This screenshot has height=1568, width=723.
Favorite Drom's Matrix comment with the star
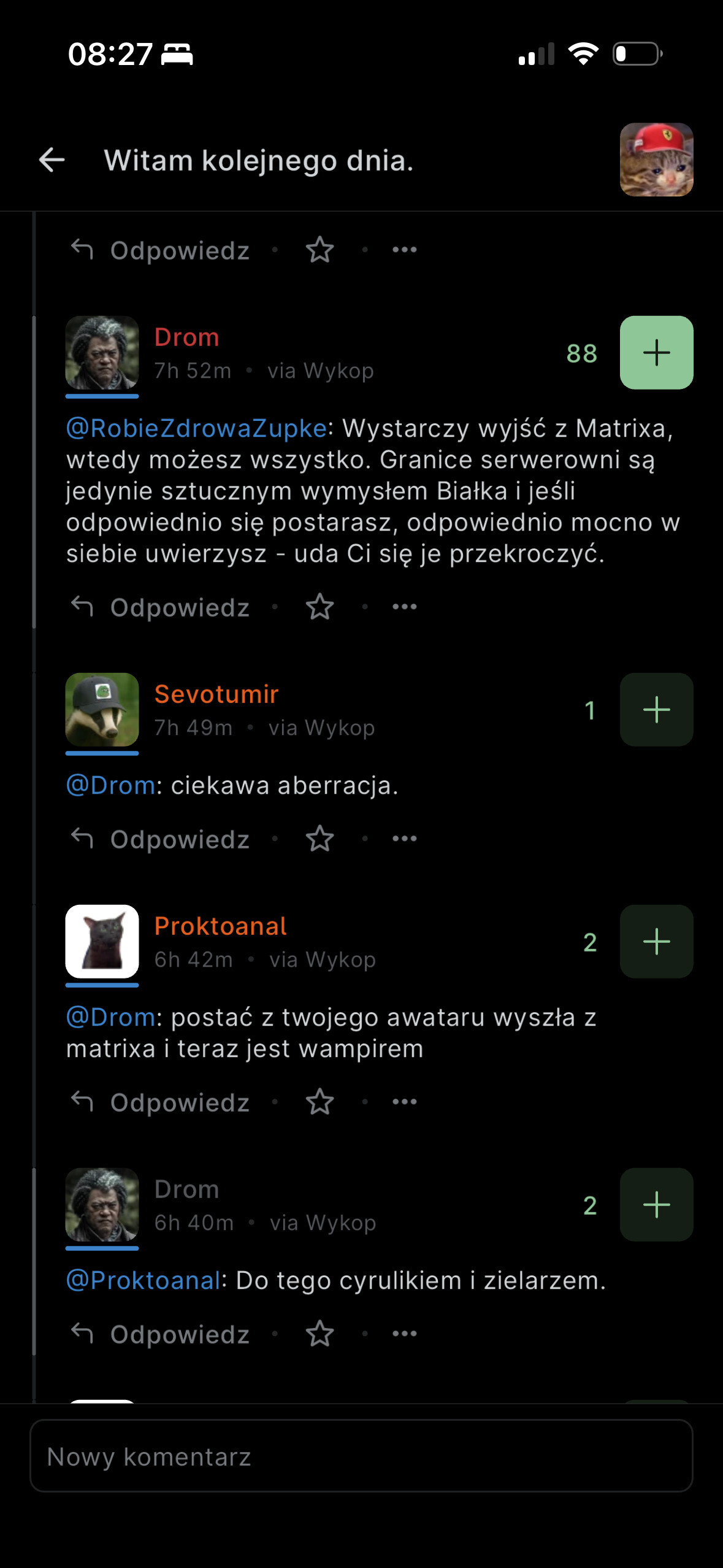[x=319, y=607]
